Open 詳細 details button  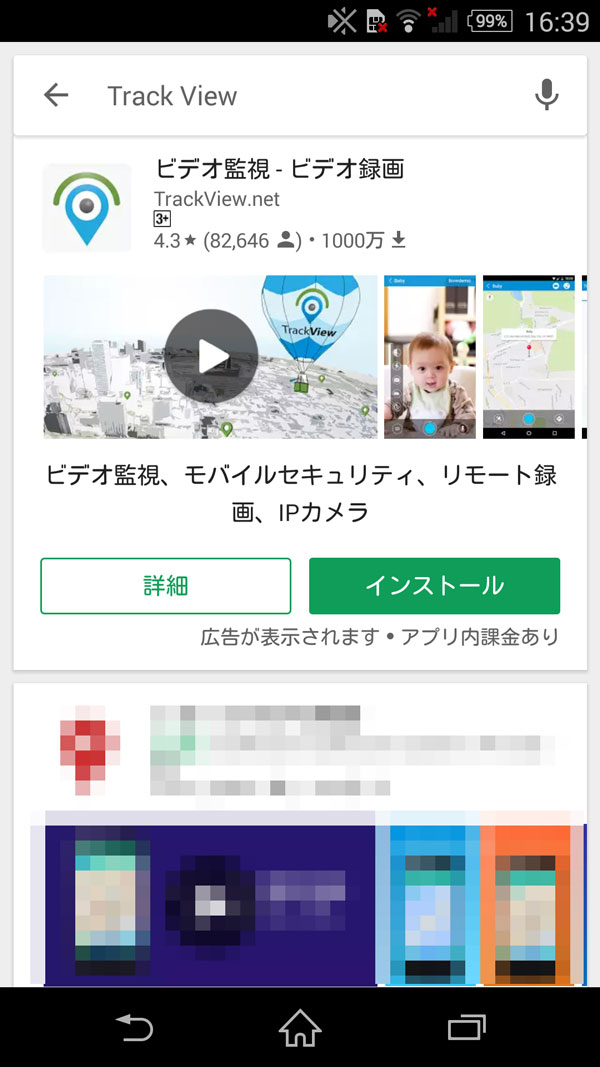pyautogui.click(x=166, y=586)
